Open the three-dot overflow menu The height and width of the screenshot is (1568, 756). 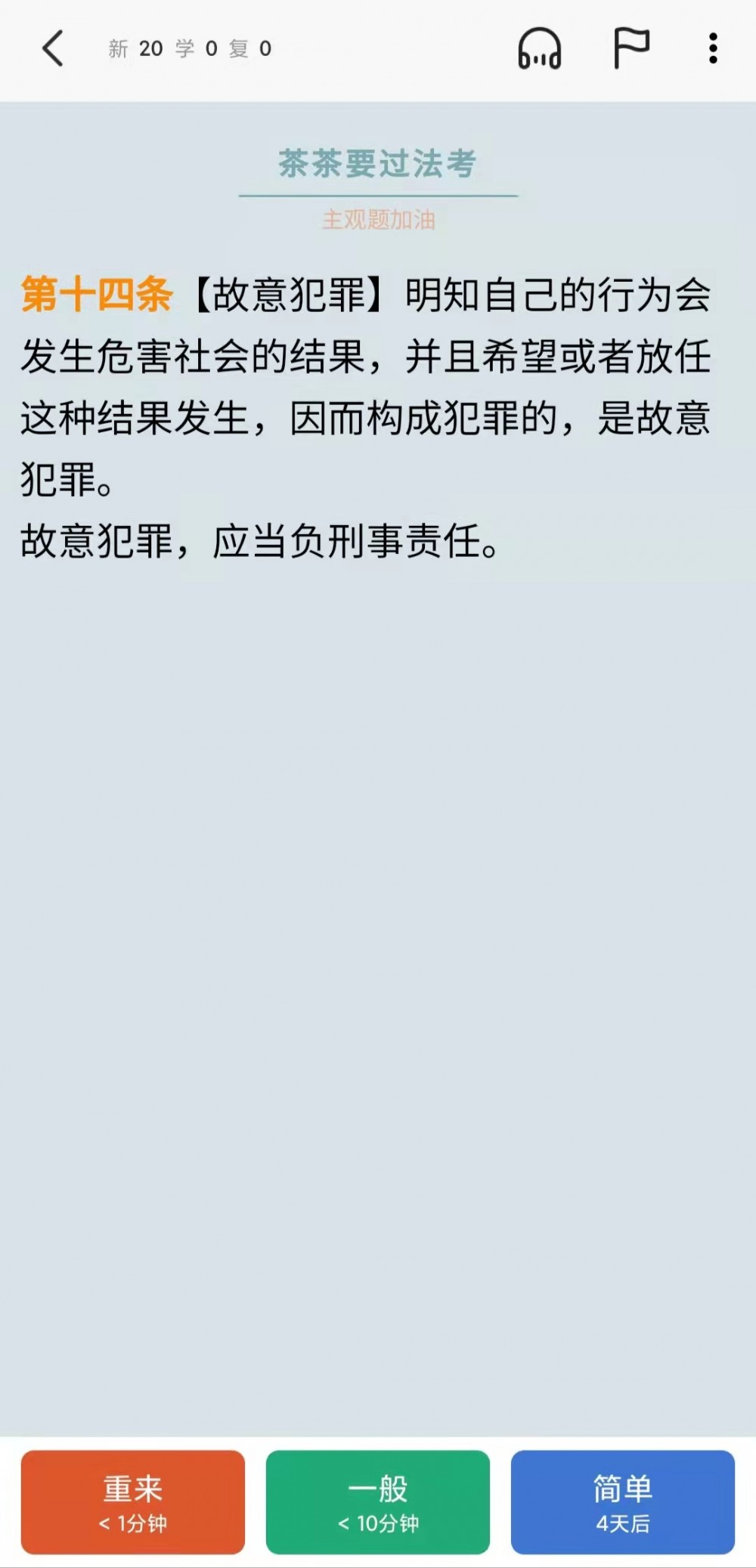pyautogui.click(x=712, y=49)
